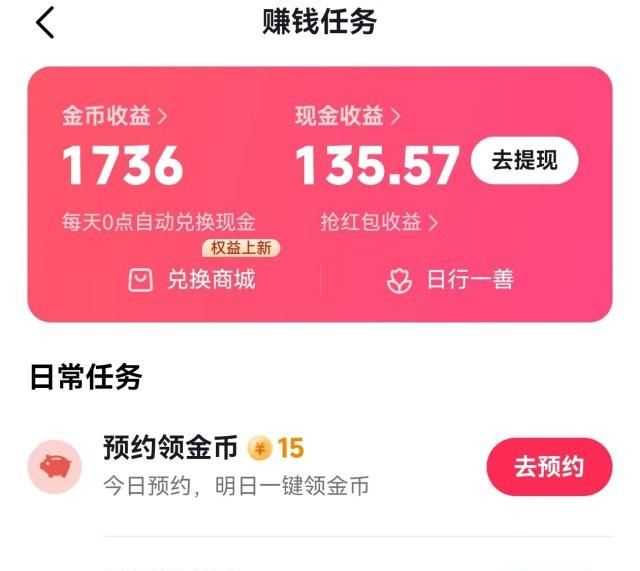Viewport: 640px width, 571px height.
Task: Open 现金收益 details
Action: click(347, 116)
